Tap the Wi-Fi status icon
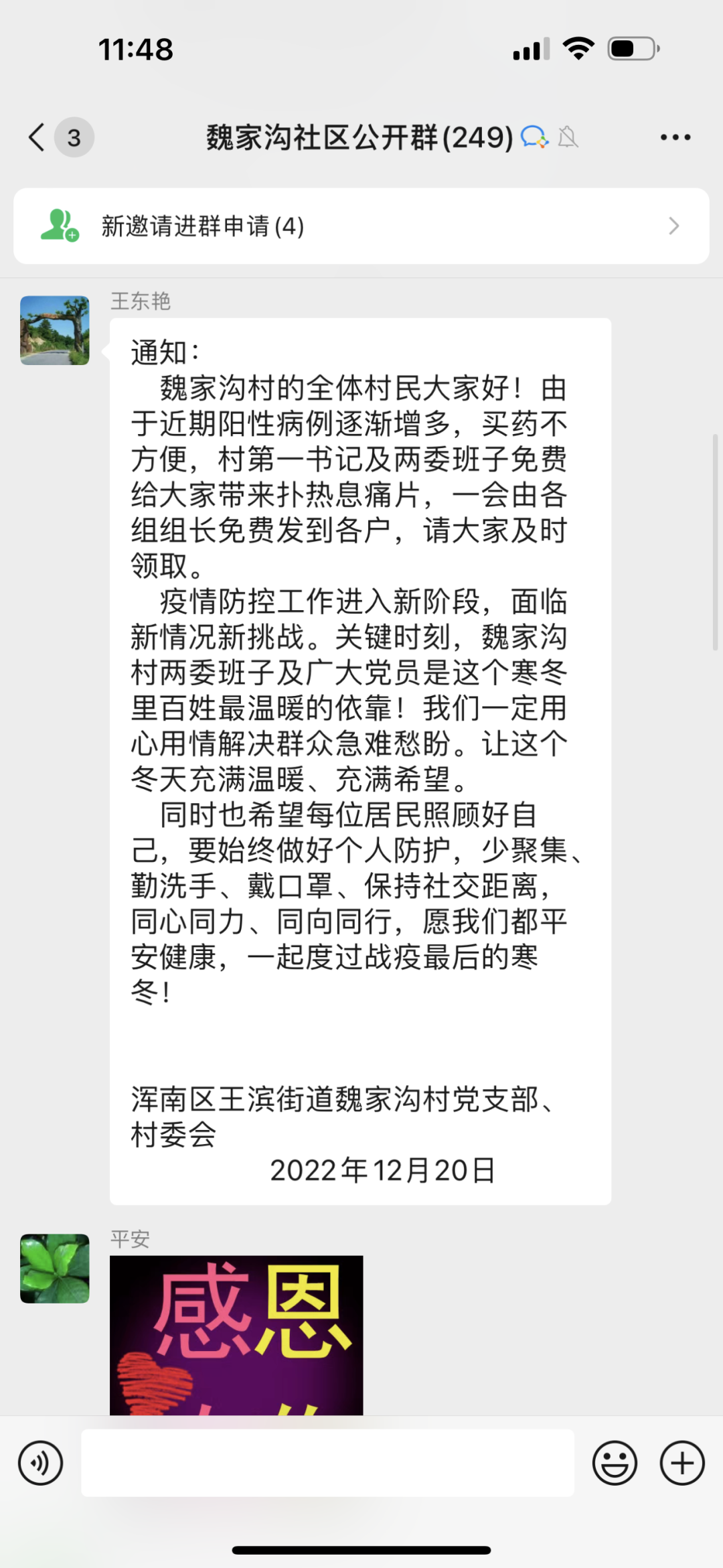The height and width of the screenshot is (1568, 723). [x=580, y=48]
